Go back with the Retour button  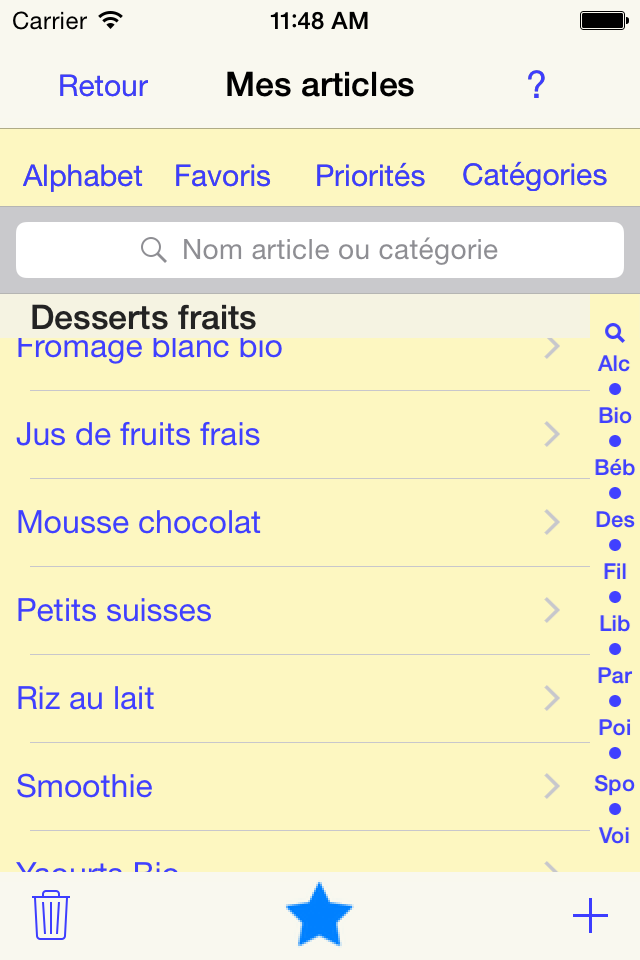pyautogui.click(x=103, y=86)
